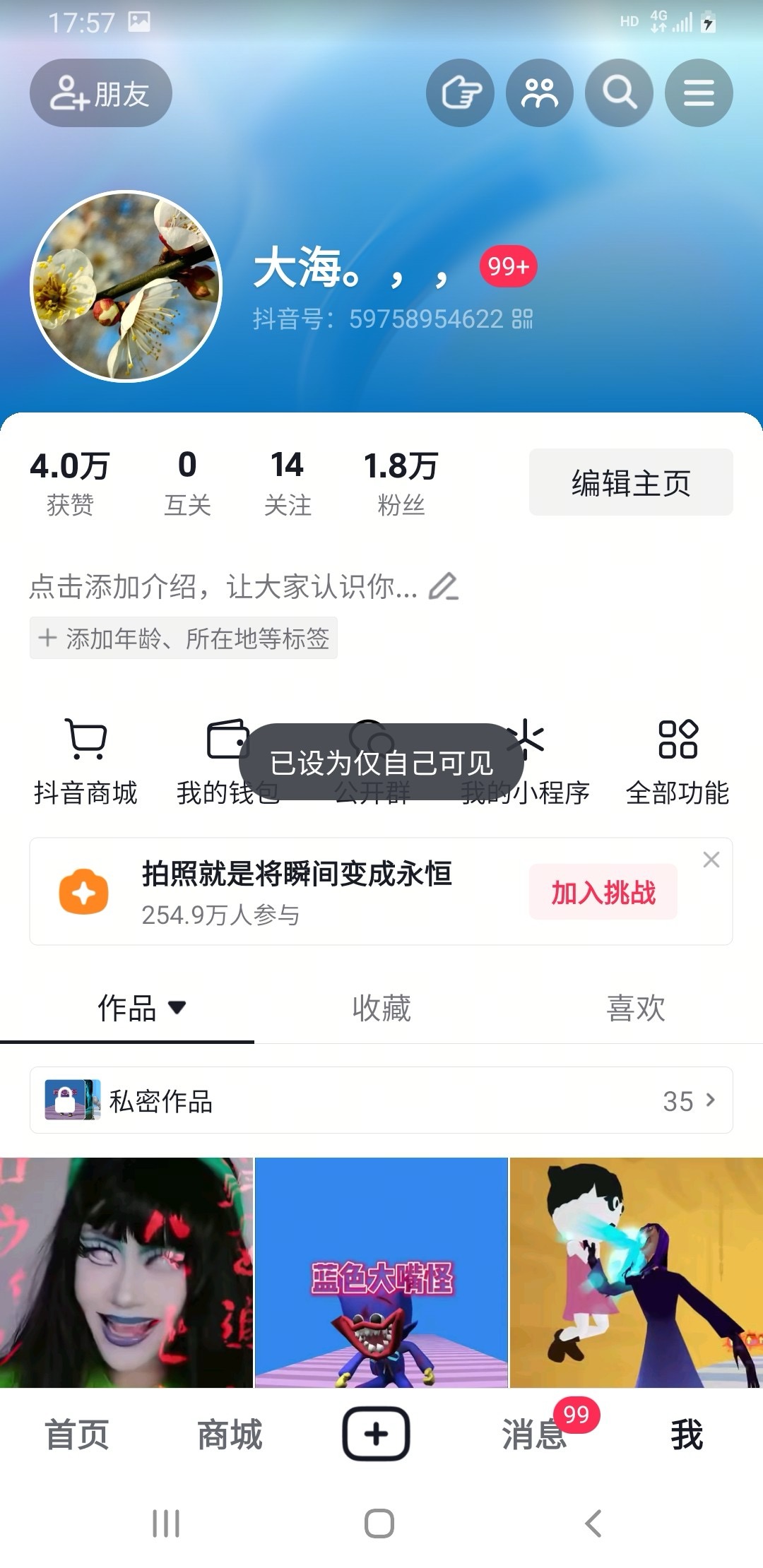Screen dimensions: 763x1568
Task: Switch to the 喜欢 tab
Action: click(x=636, y=1008)
